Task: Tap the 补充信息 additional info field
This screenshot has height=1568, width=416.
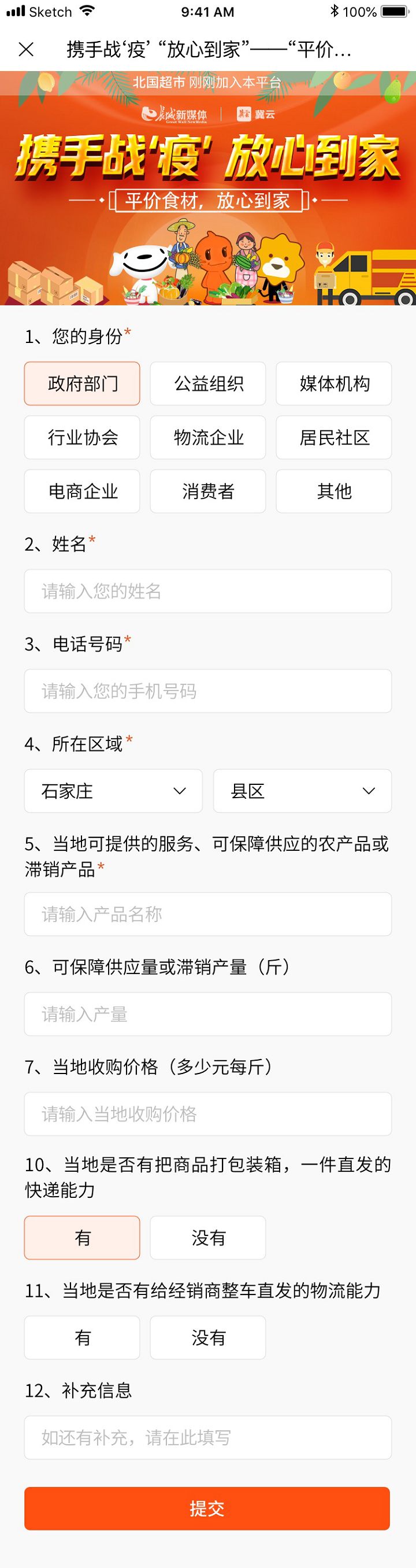Action: coord(208,1437)
